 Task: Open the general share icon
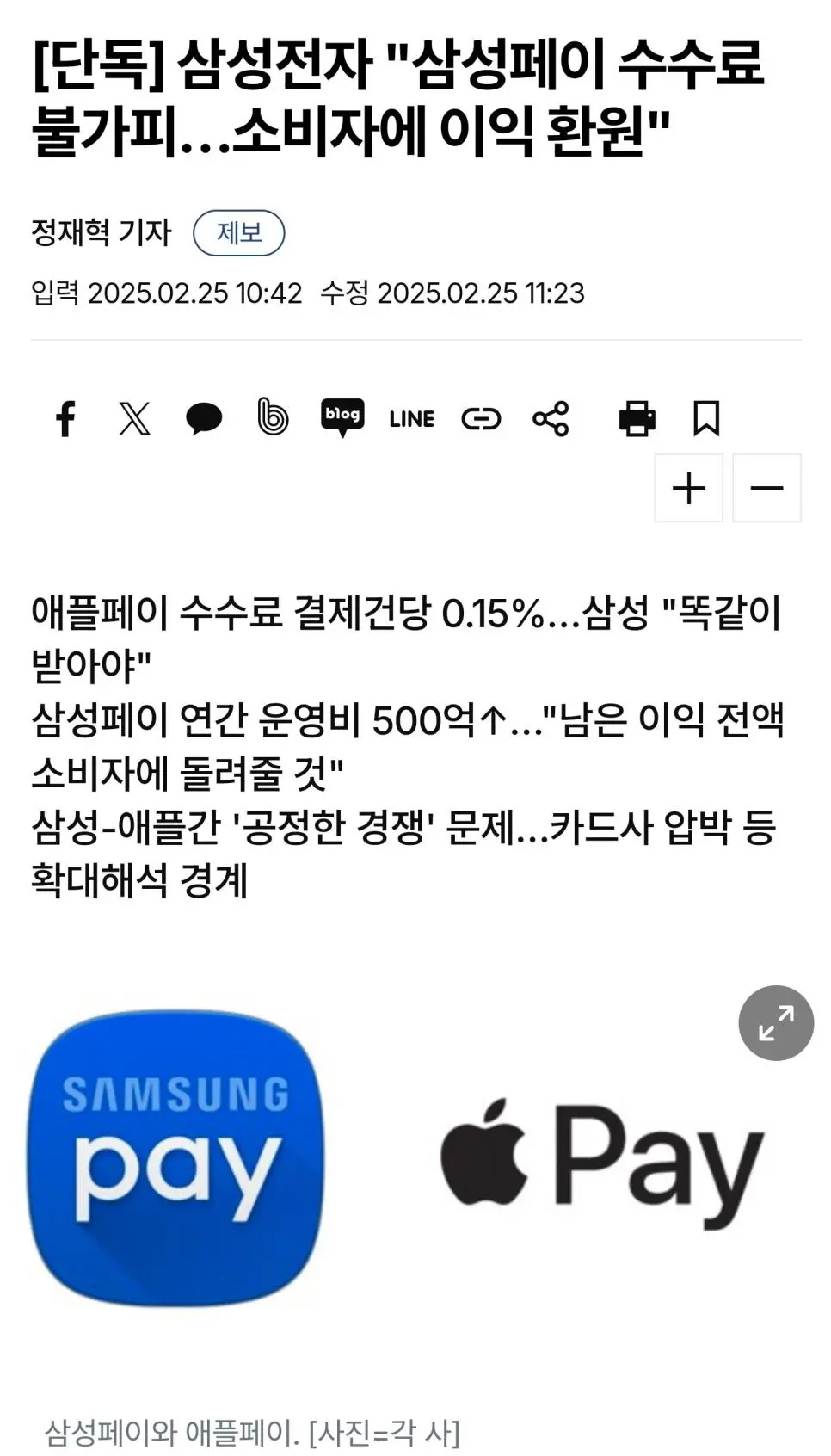click(x=551, y=419)
